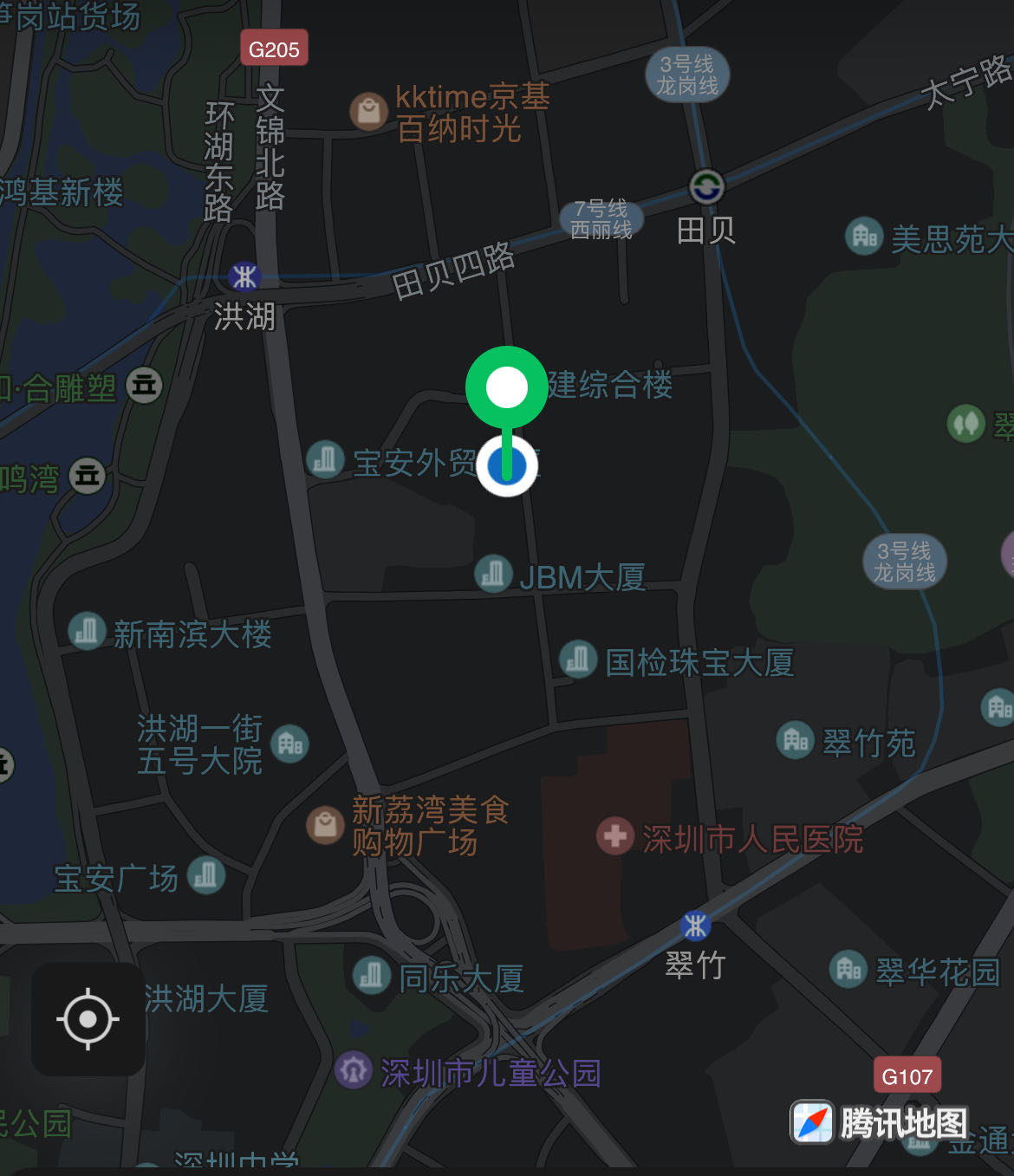The height and width of the screenshot is (1176, 1014).
Task: Tap the G107 highway badge
Action: tap(907, 1075)
